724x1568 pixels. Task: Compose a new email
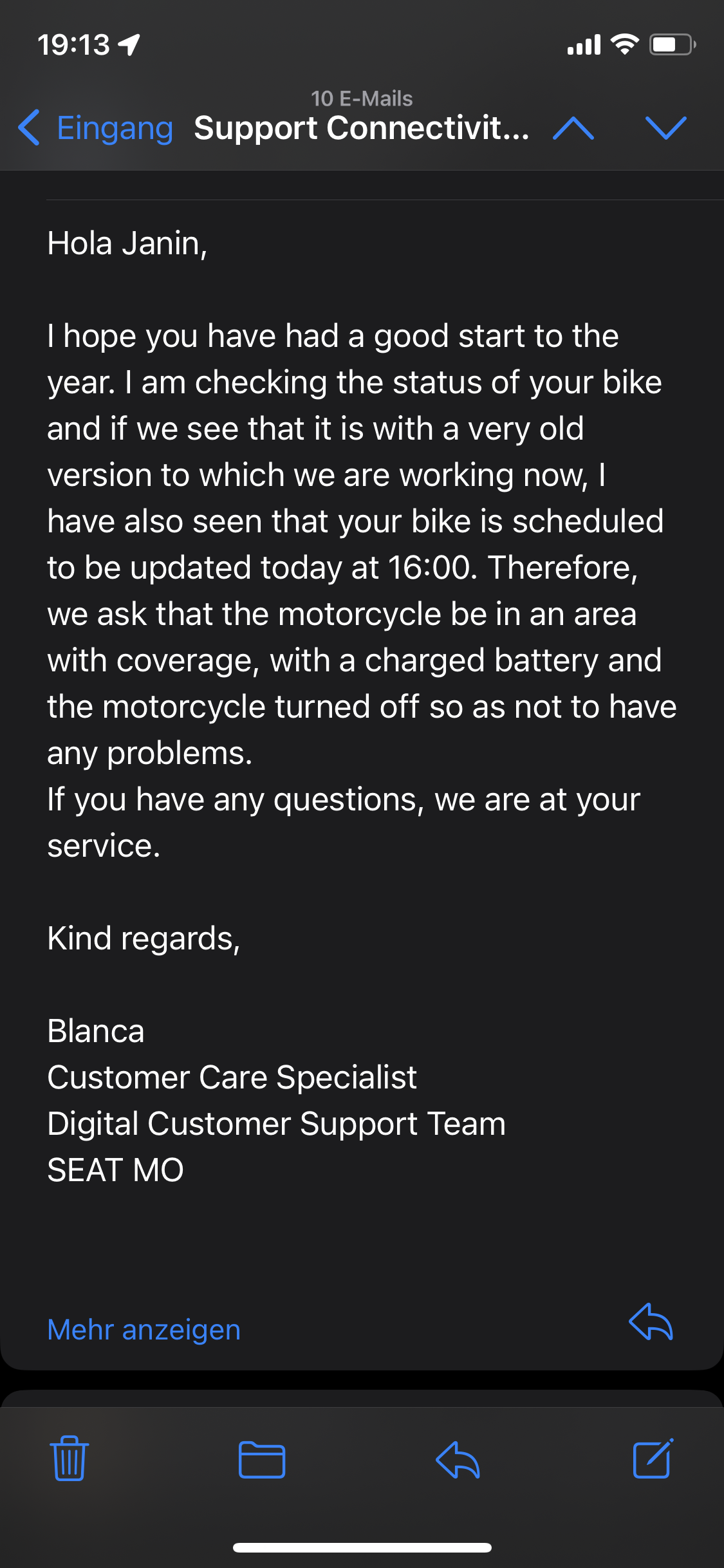coord(653,1459)
